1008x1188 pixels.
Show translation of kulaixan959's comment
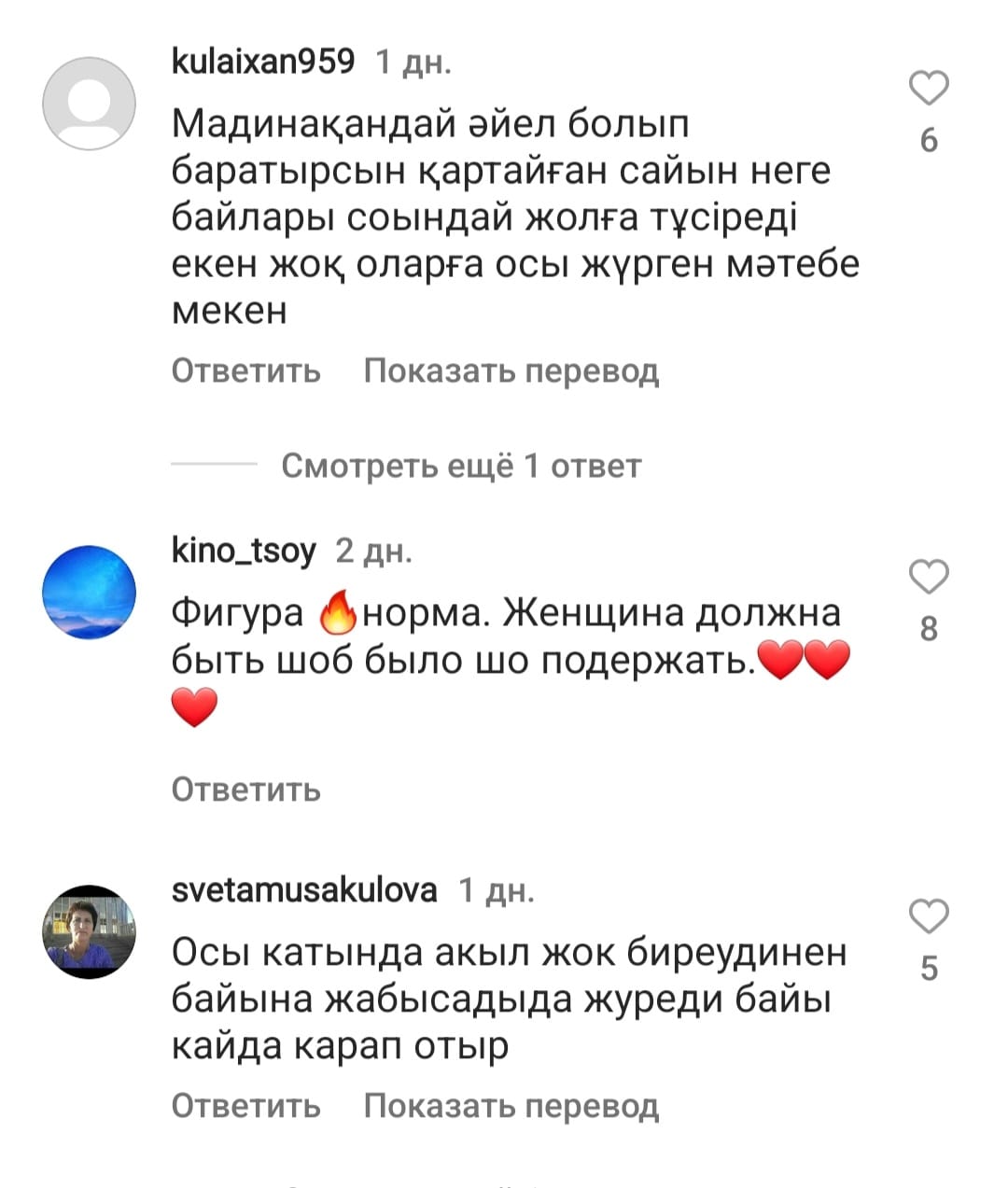tap(511, 370)
